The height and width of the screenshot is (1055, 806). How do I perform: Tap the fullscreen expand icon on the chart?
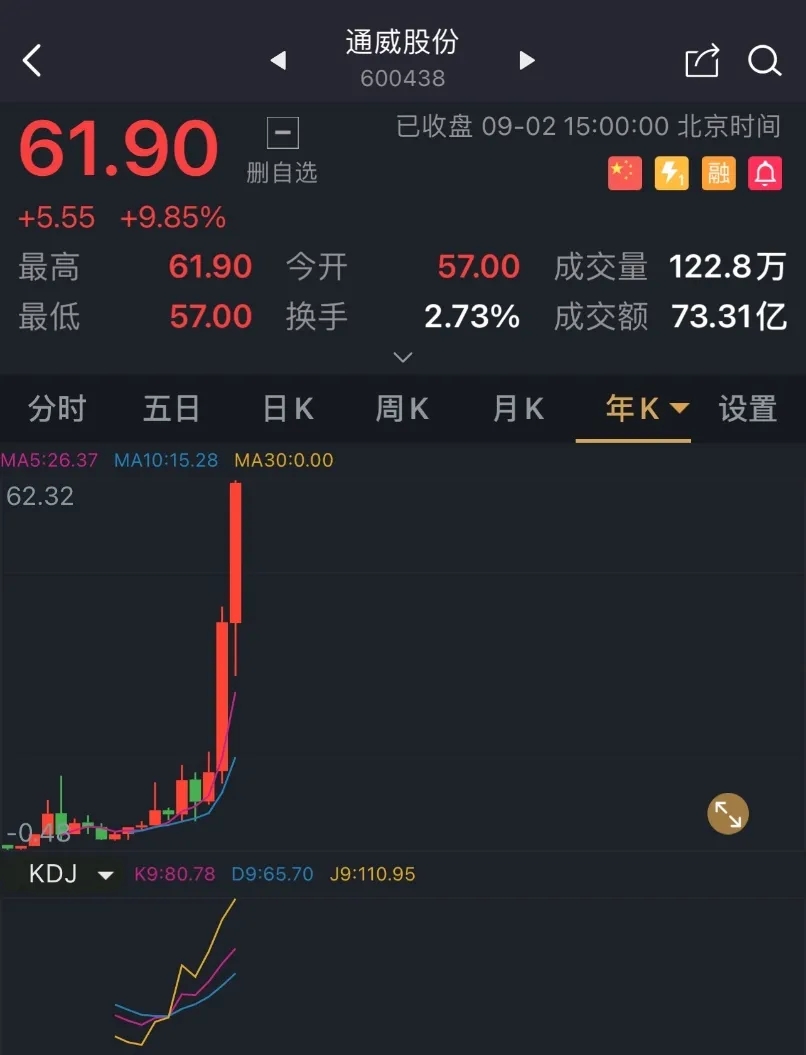[x=728, y=814]
